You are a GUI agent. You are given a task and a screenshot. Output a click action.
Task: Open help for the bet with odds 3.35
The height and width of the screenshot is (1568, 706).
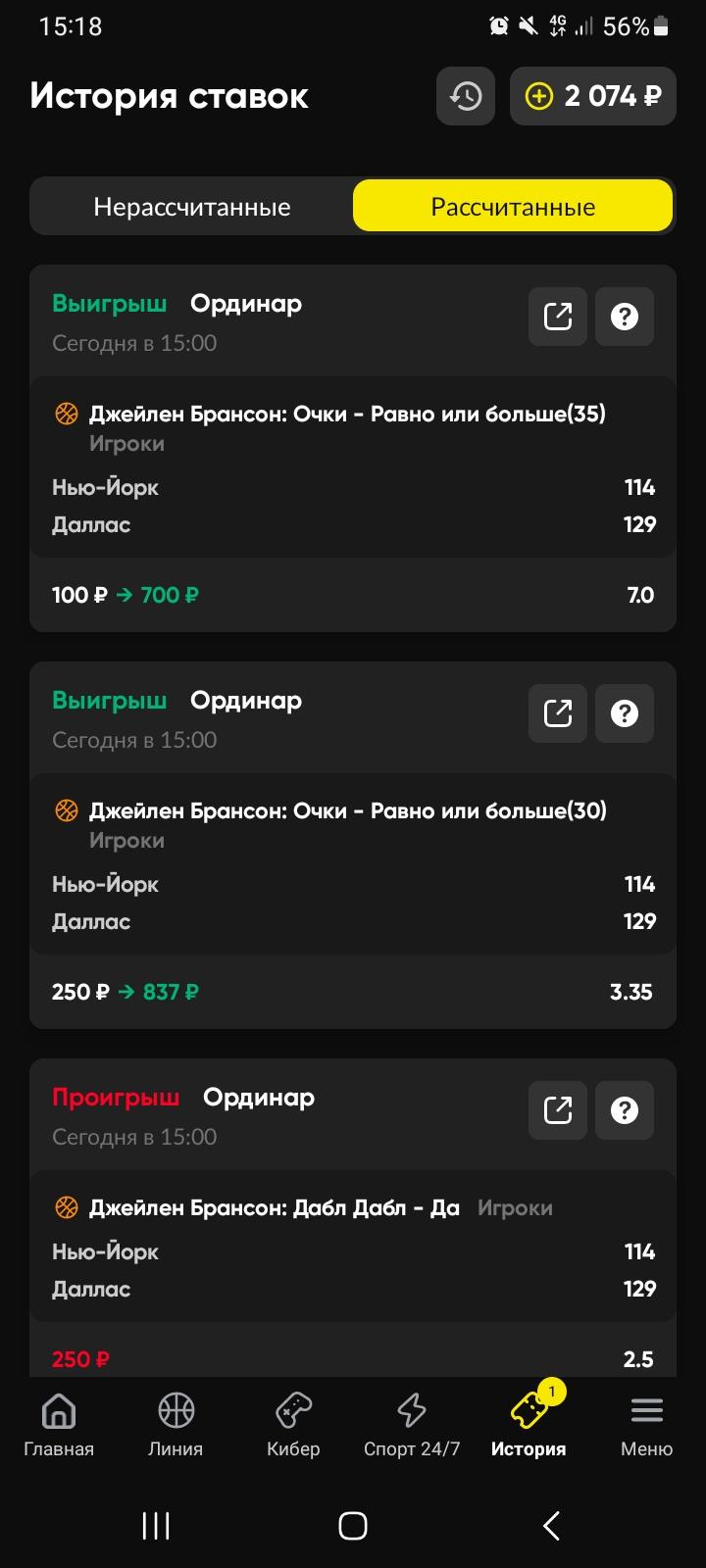pyautogui.click(x=625, y=713)
